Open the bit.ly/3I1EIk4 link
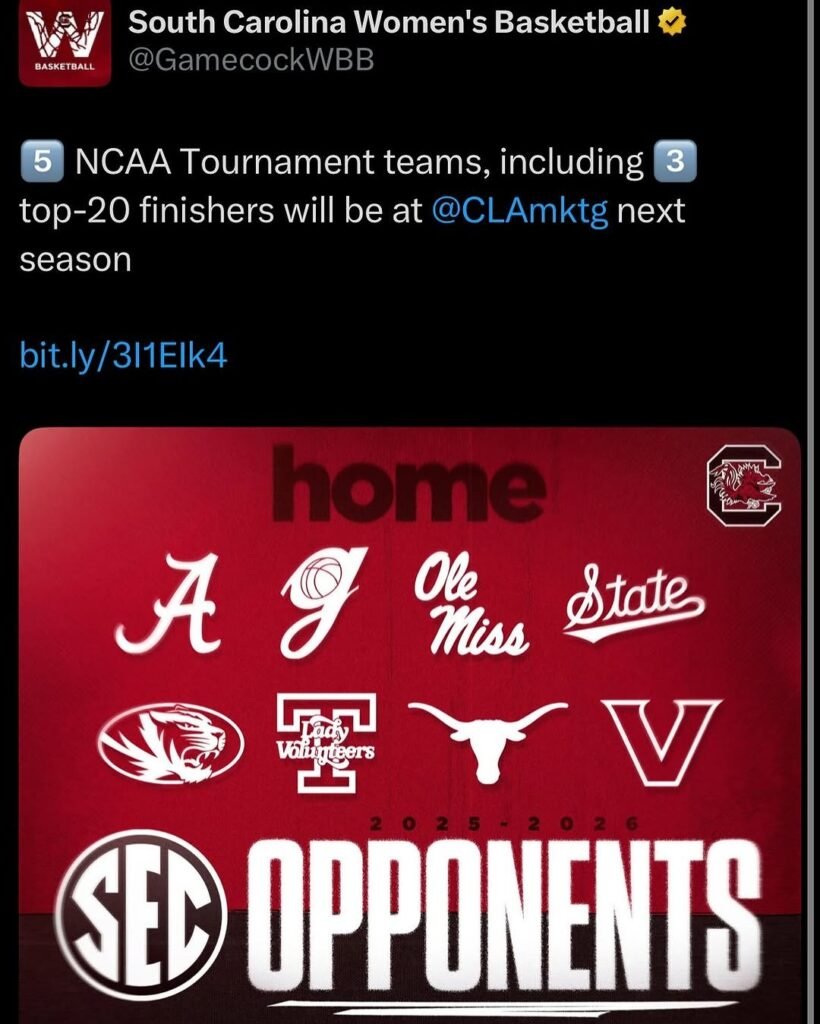This screenshot has width=820, height=1024. click(x=124, y=355)
